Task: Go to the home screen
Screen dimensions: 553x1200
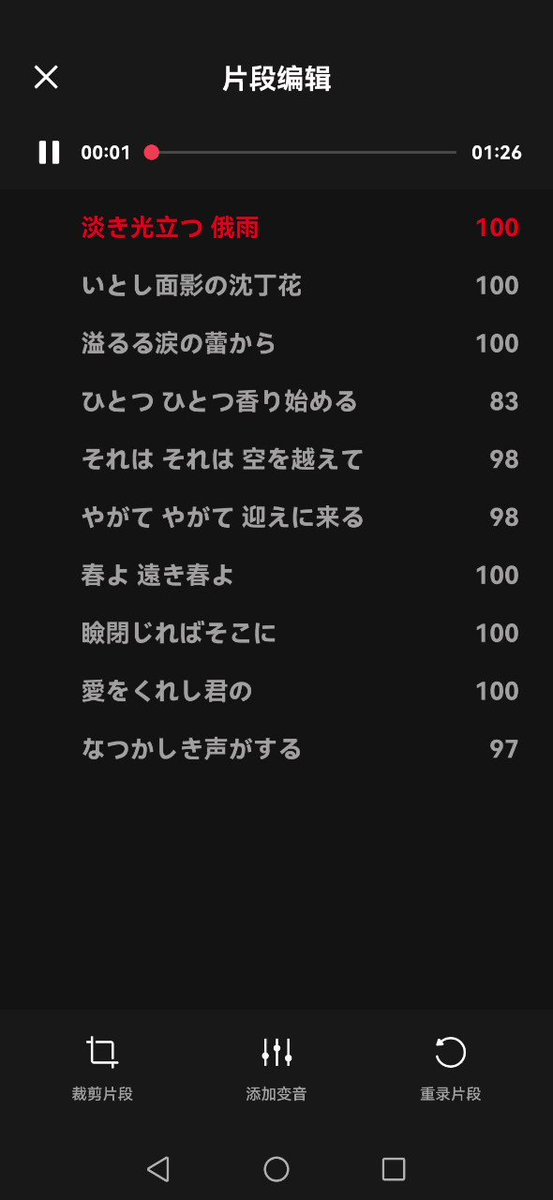Action: tap(276, 1169)
